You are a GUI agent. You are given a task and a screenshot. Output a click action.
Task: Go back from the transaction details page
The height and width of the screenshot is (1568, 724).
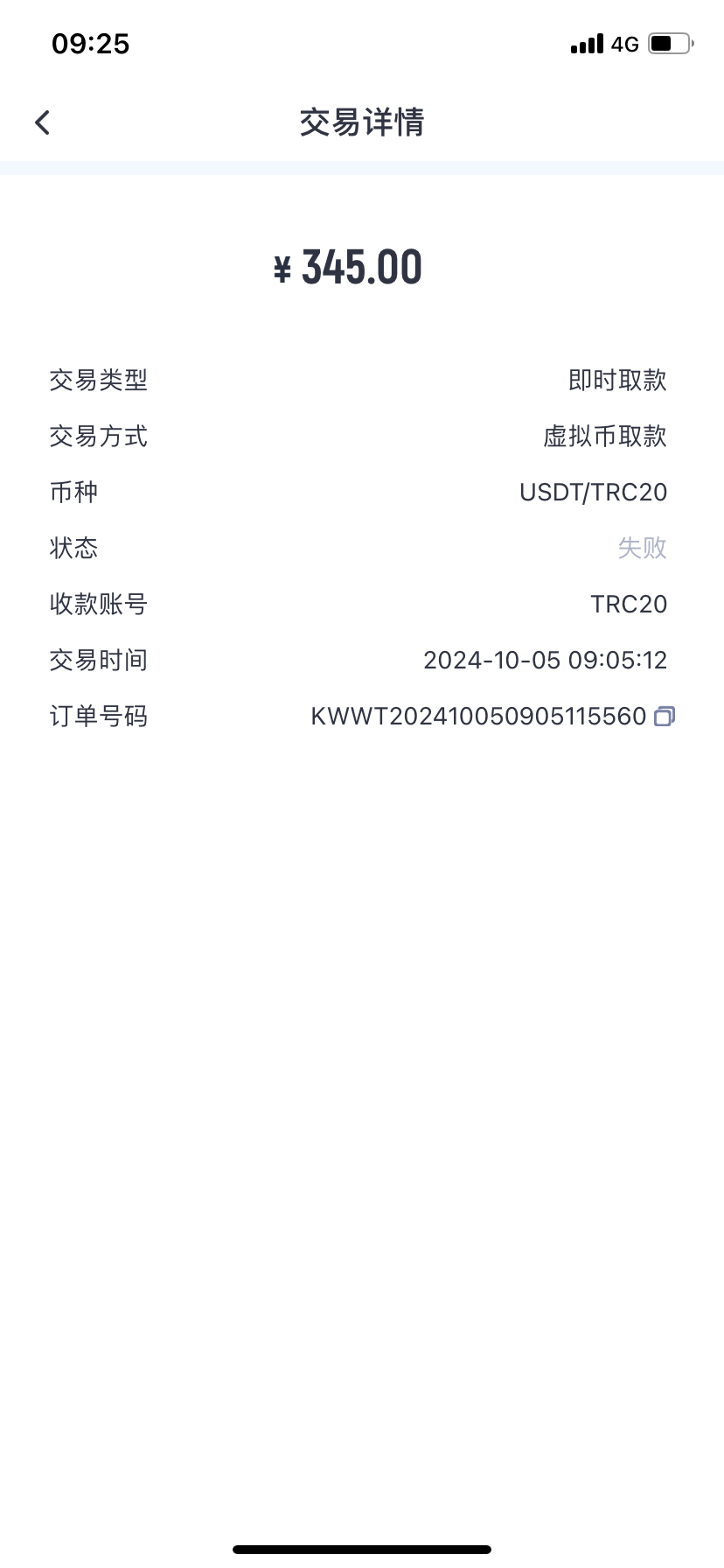click(x=42, y=122)
